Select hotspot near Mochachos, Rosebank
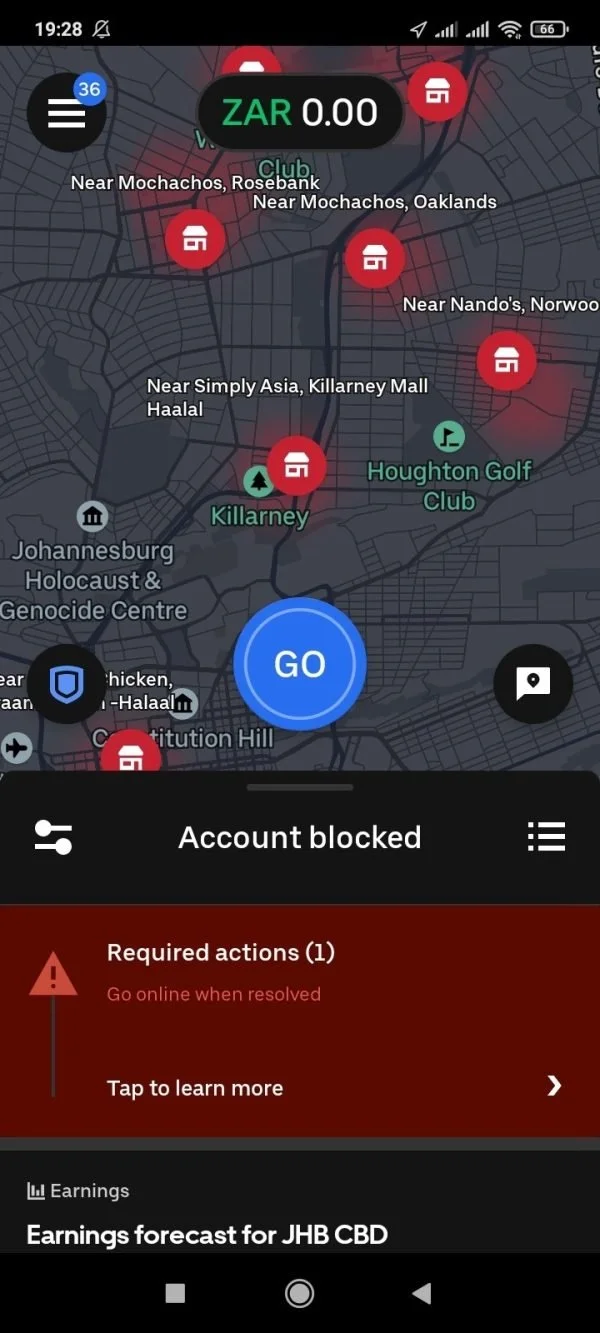The width and height of the screenshot is (600, 1333). click(195, 239)
